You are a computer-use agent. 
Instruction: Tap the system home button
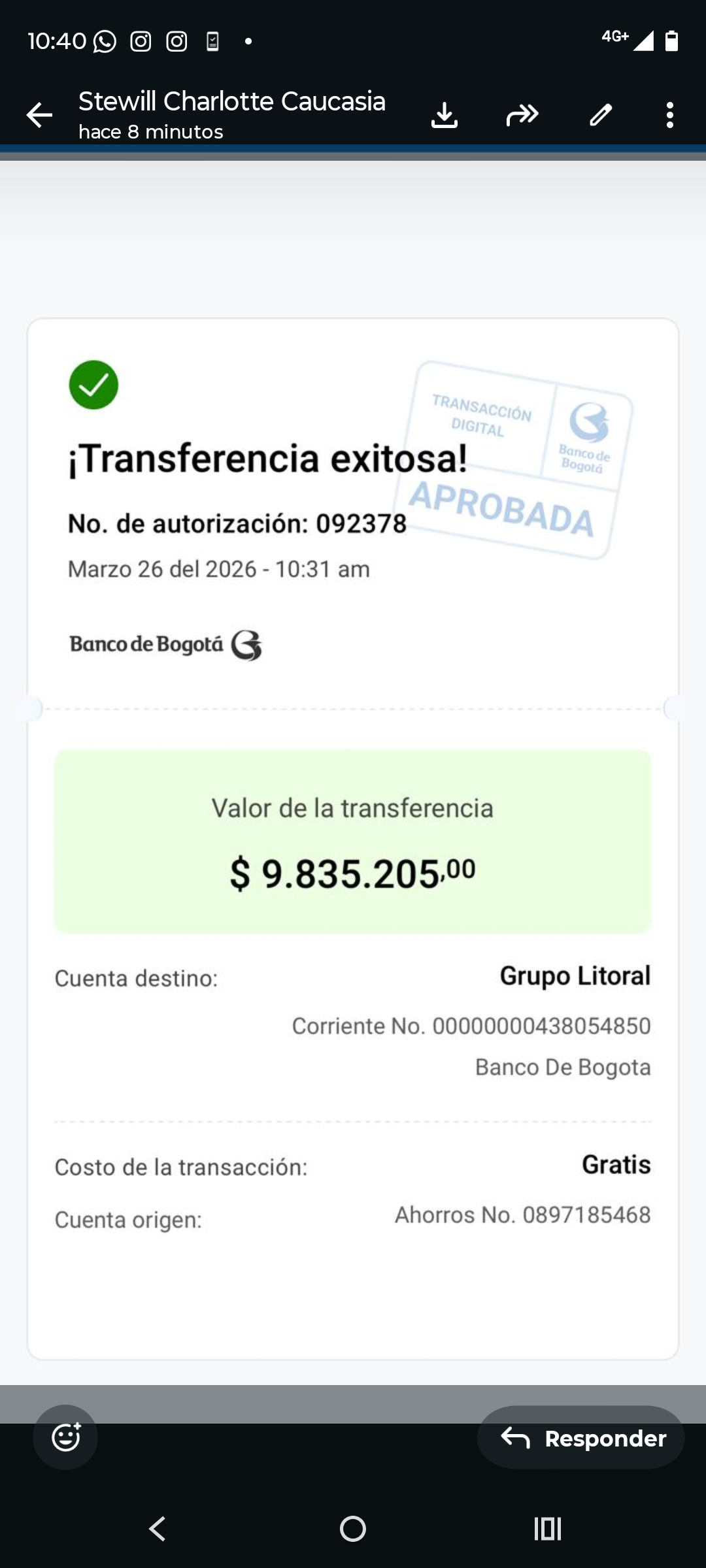click(353, 1529)
